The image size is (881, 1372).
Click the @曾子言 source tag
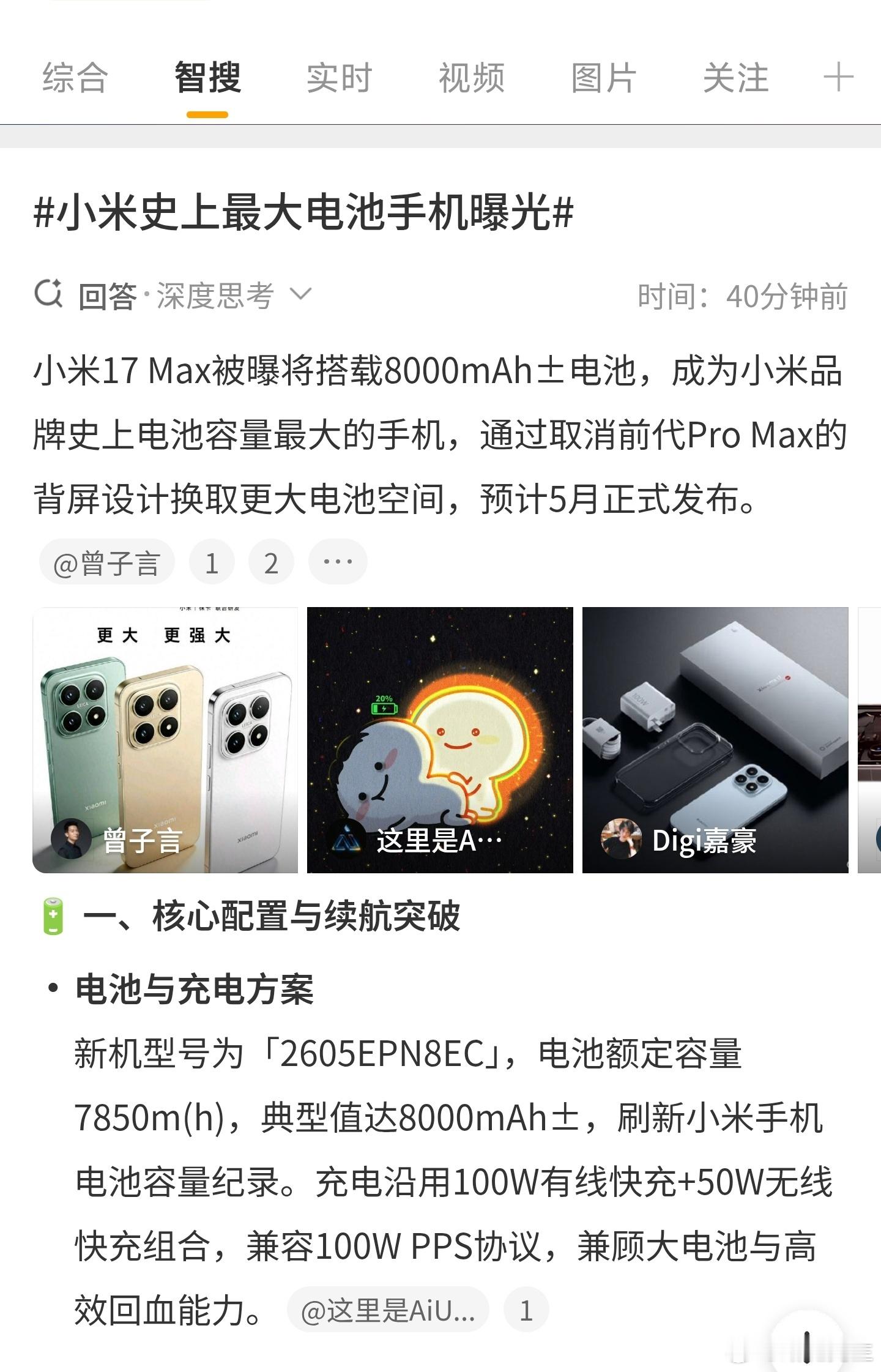point(106,561)
